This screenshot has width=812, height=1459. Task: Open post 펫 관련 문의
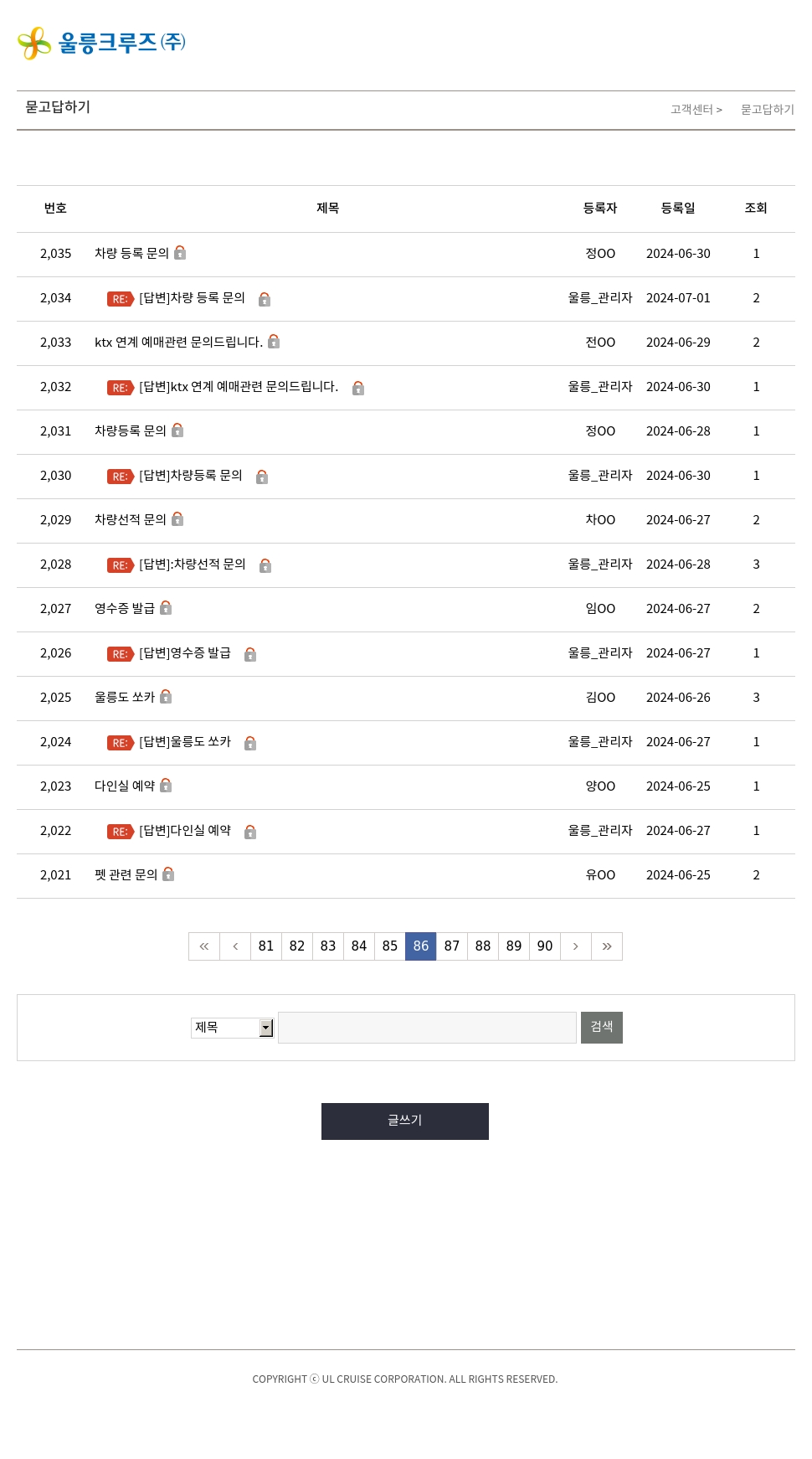[x=126, y=874]
